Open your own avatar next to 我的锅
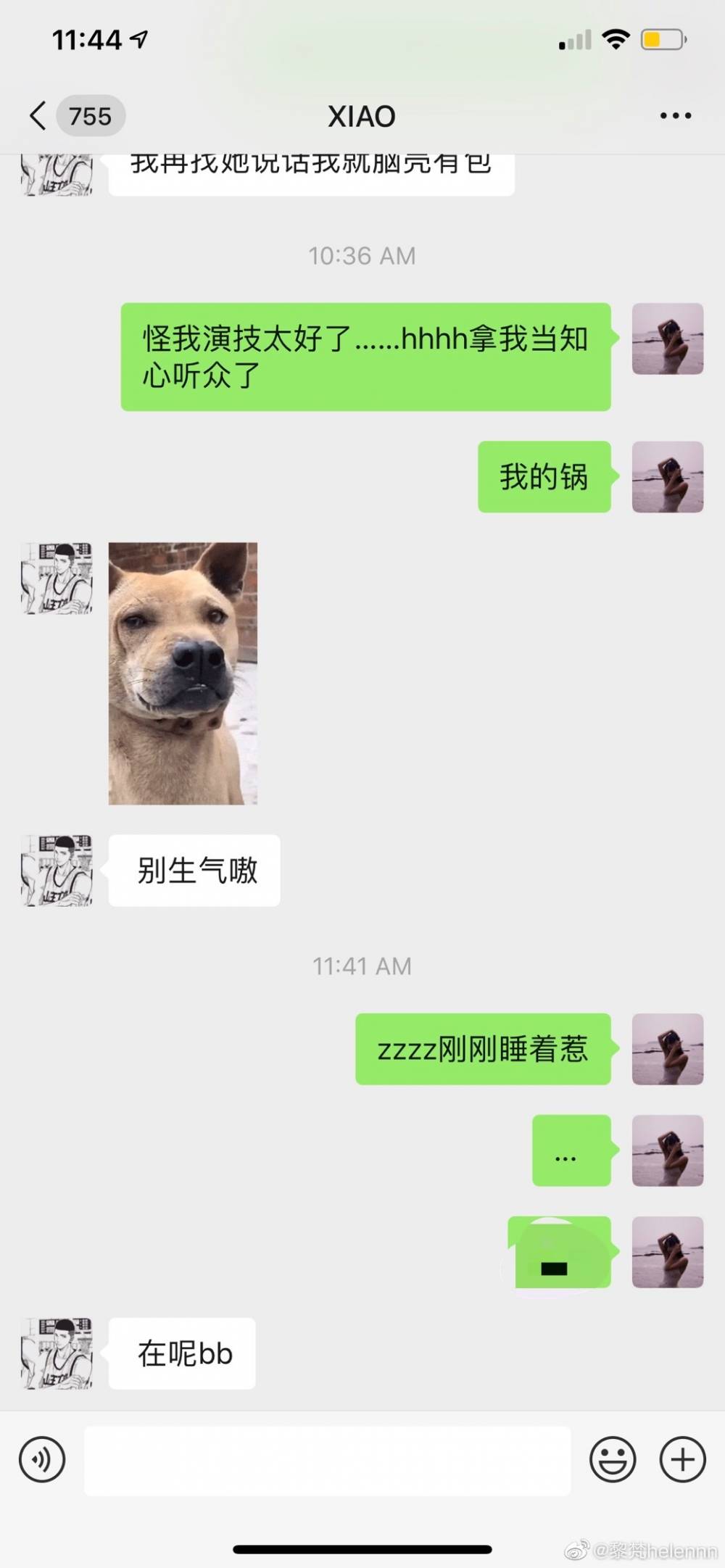The image size is (725, 1568). pos(667,477)
